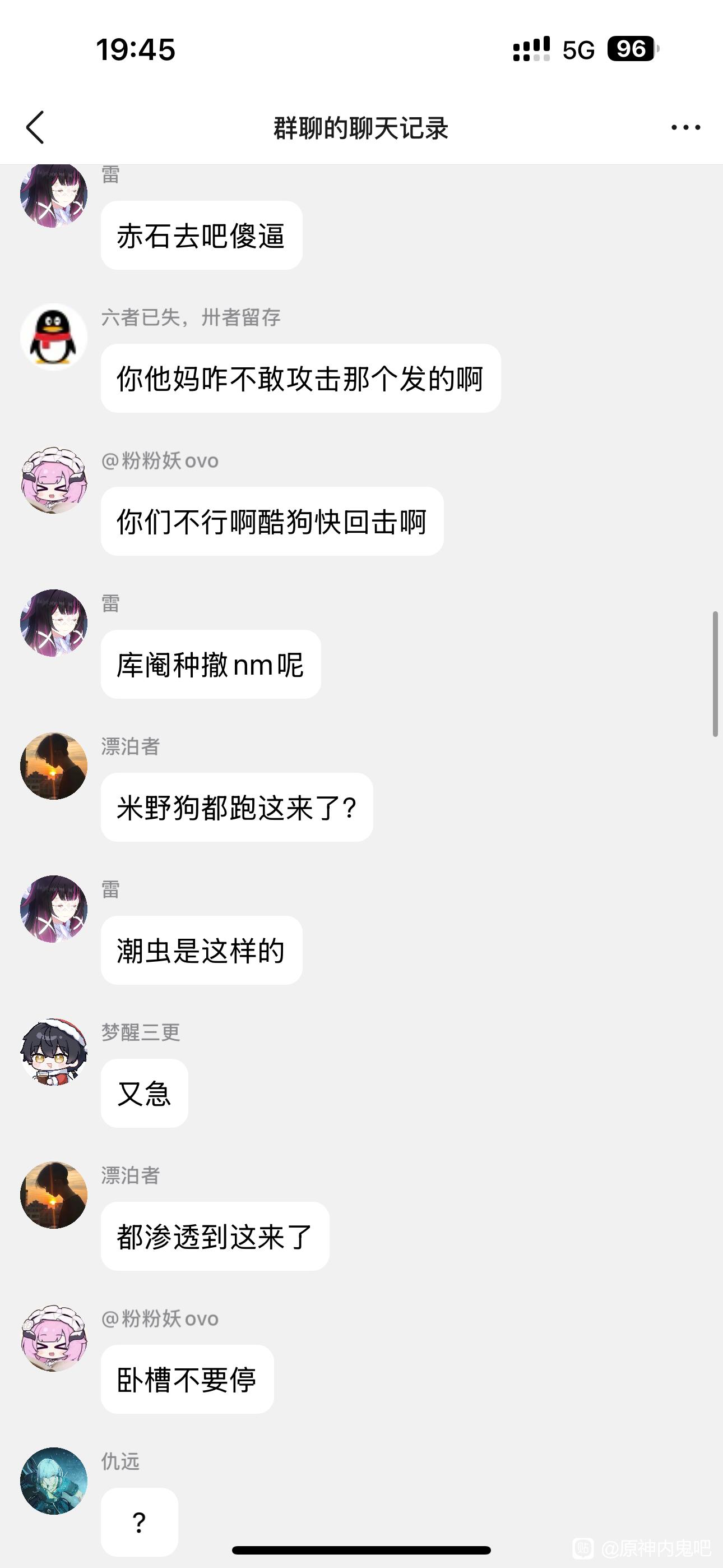This screenshot has width=723, height=1568.
Task: Open the three-dot more options menu
Action: click(x=685, y=127)
